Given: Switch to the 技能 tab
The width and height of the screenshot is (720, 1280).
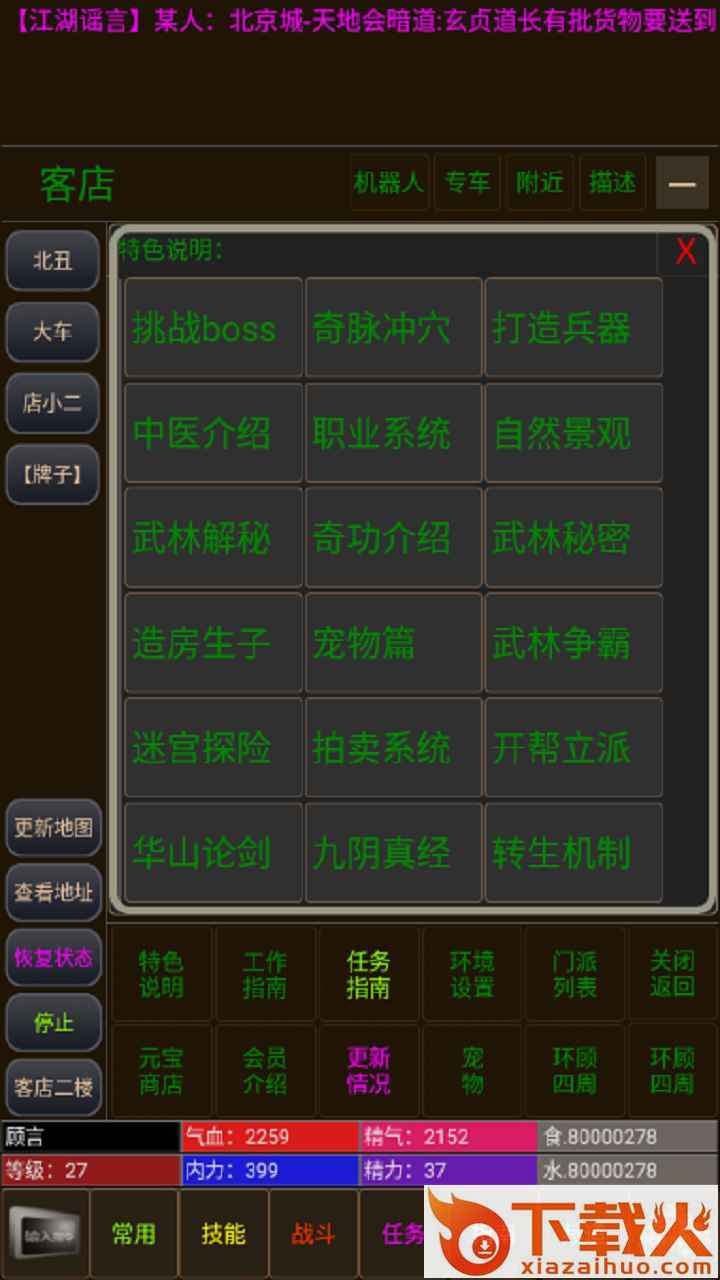Looking at the screenshot, I should [223, 1234].
